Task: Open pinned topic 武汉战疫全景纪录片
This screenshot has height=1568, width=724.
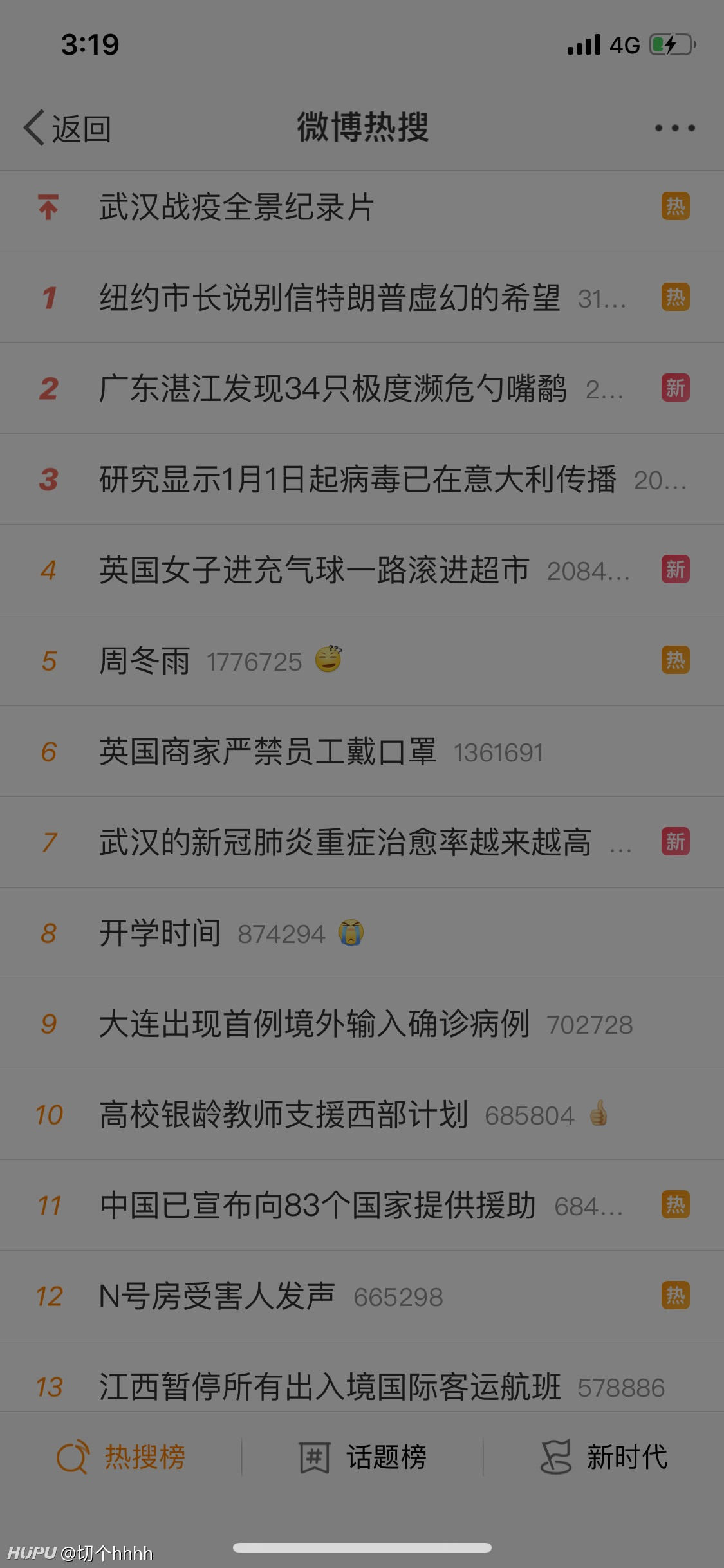Action: [x=362, y=208]
